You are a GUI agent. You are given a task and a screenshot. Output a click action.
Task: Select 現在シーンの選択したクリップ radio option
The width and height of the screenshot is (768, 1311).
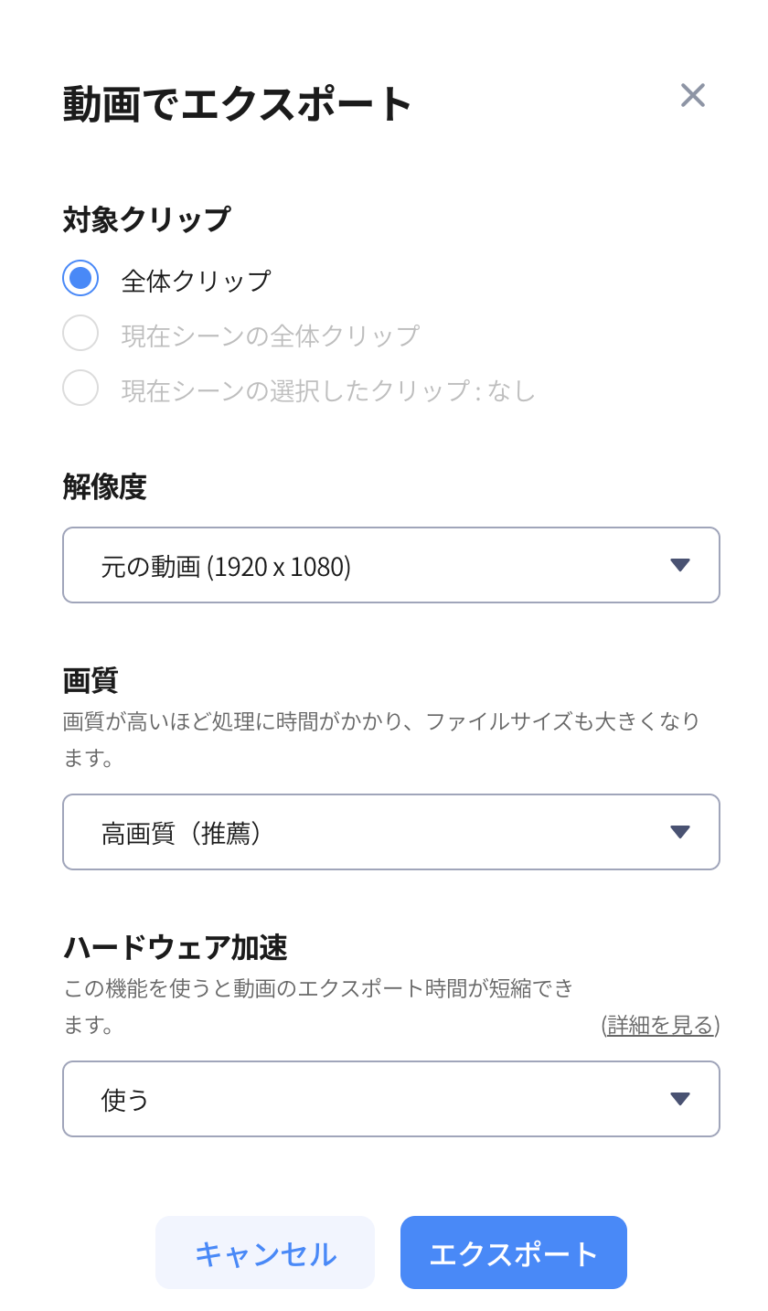pyautogui.click(x=80, y=388)
